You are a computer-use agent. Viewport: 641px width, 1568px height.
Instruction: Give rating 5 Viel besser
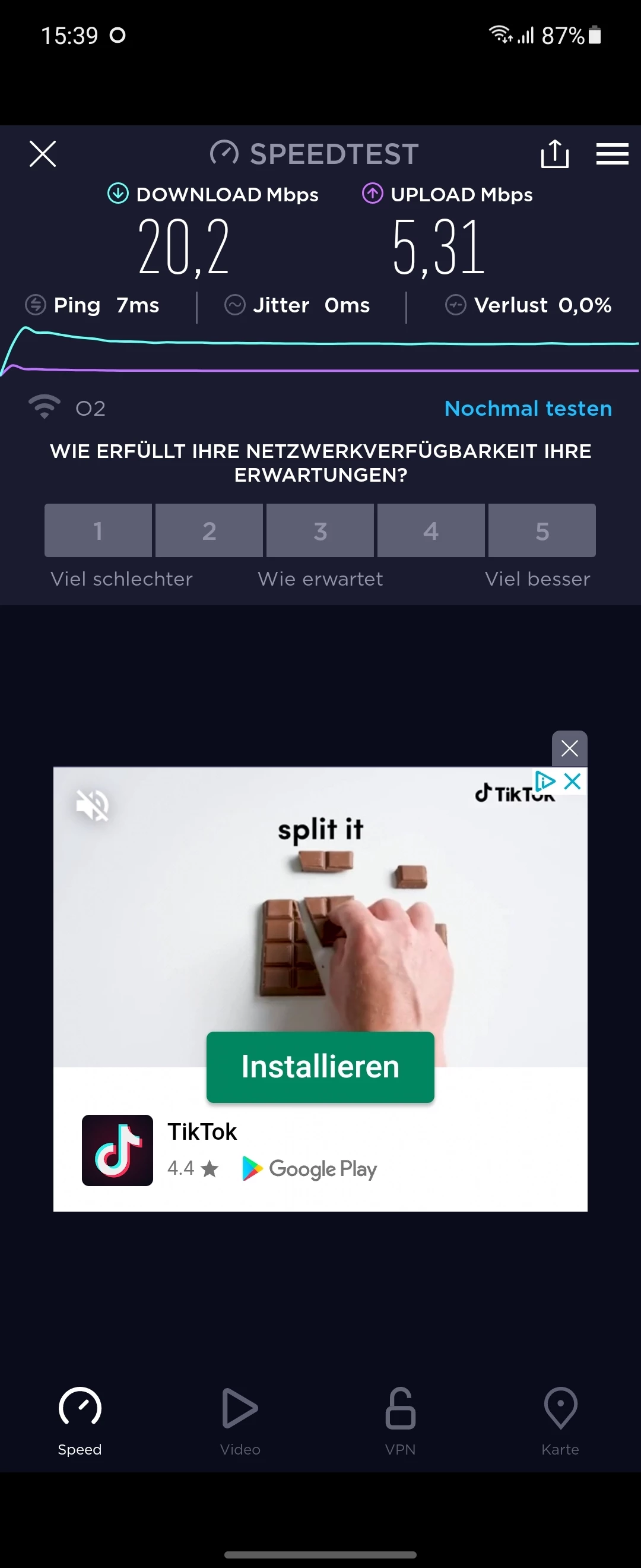click(542, 530)
